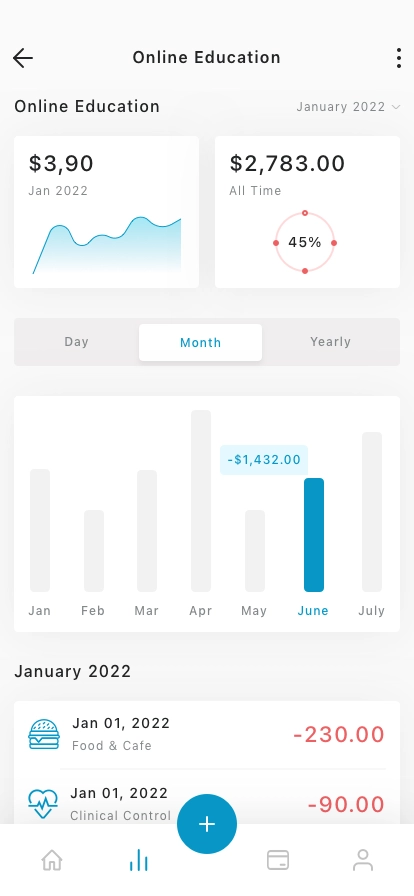
Task: Open the wallet card tab
Action: (x=278, y=859)
